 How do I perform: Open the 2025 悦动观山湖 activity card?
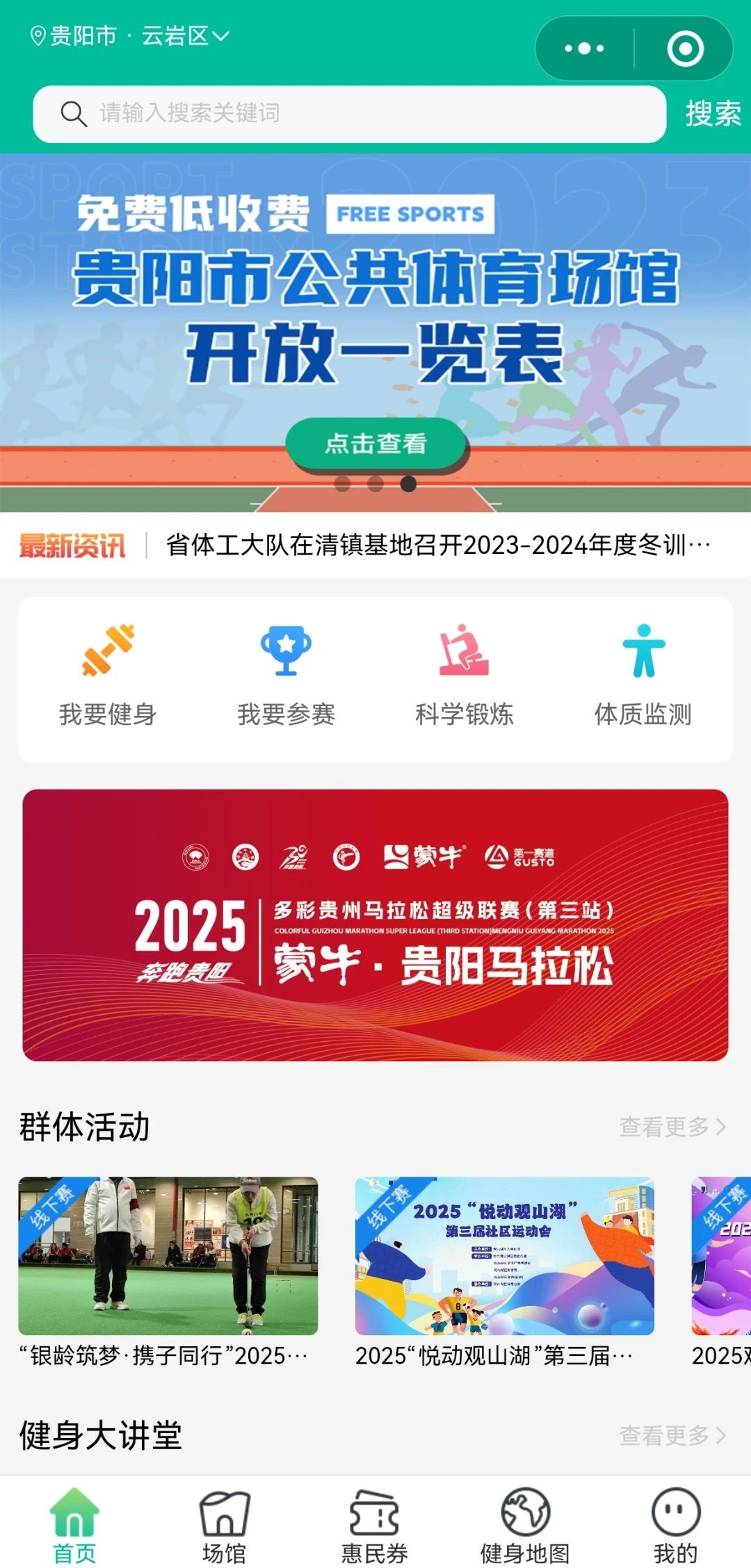pyautogui.click(x=504, y=1273)
